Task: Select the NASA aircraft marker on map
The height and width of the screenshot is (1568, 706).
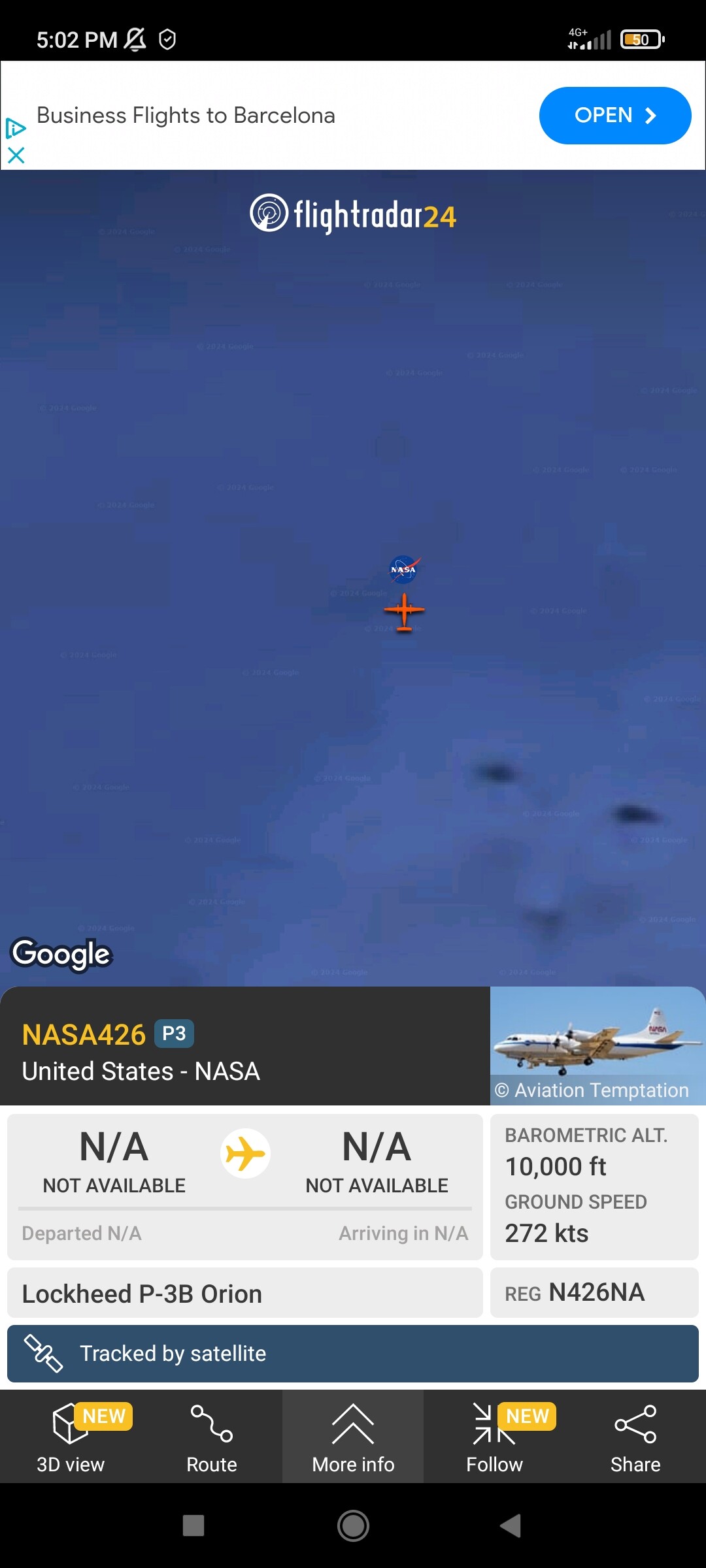Action: click(x=404, y=611)
